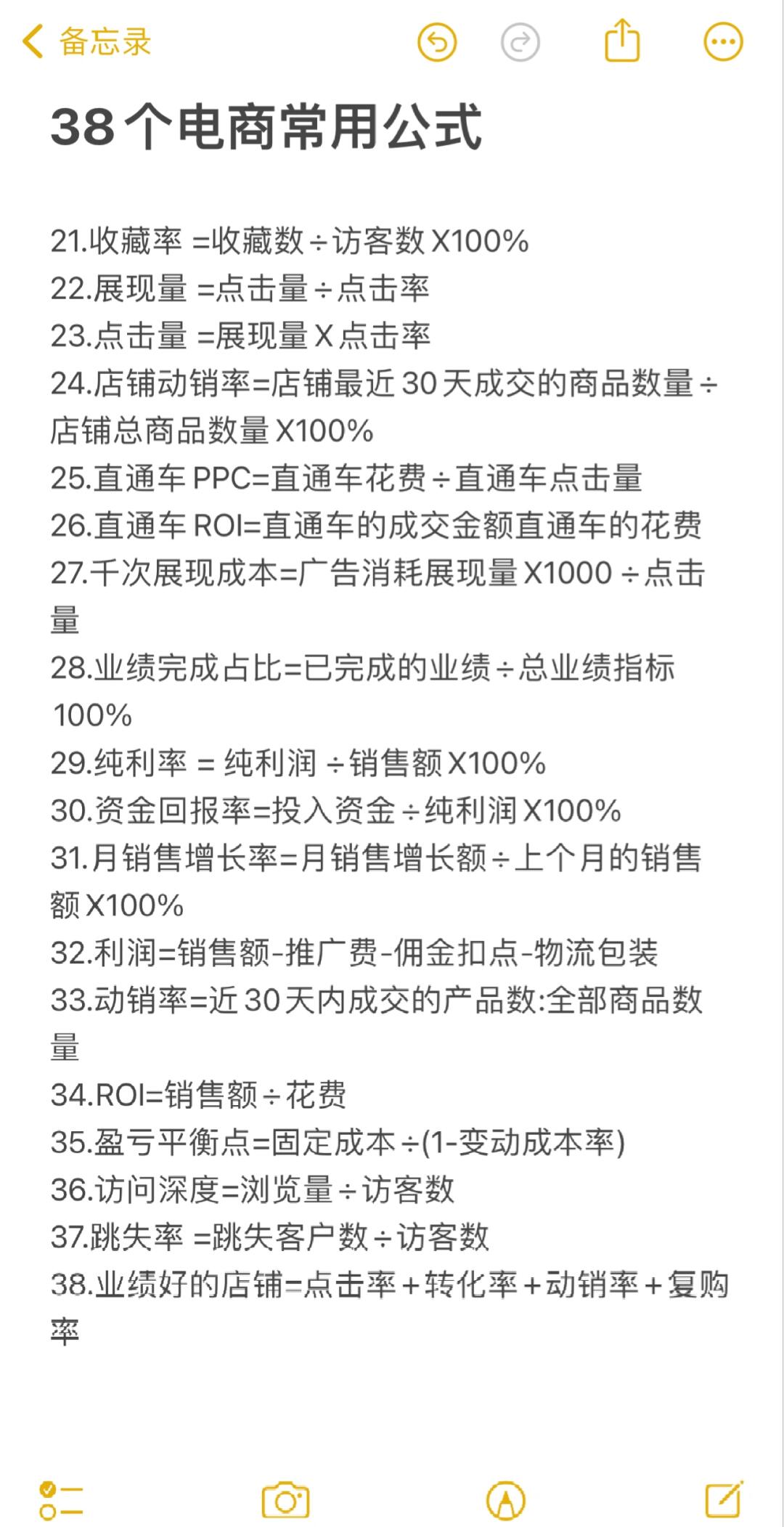Open the markup pen tool

(x=506, y=1500)
